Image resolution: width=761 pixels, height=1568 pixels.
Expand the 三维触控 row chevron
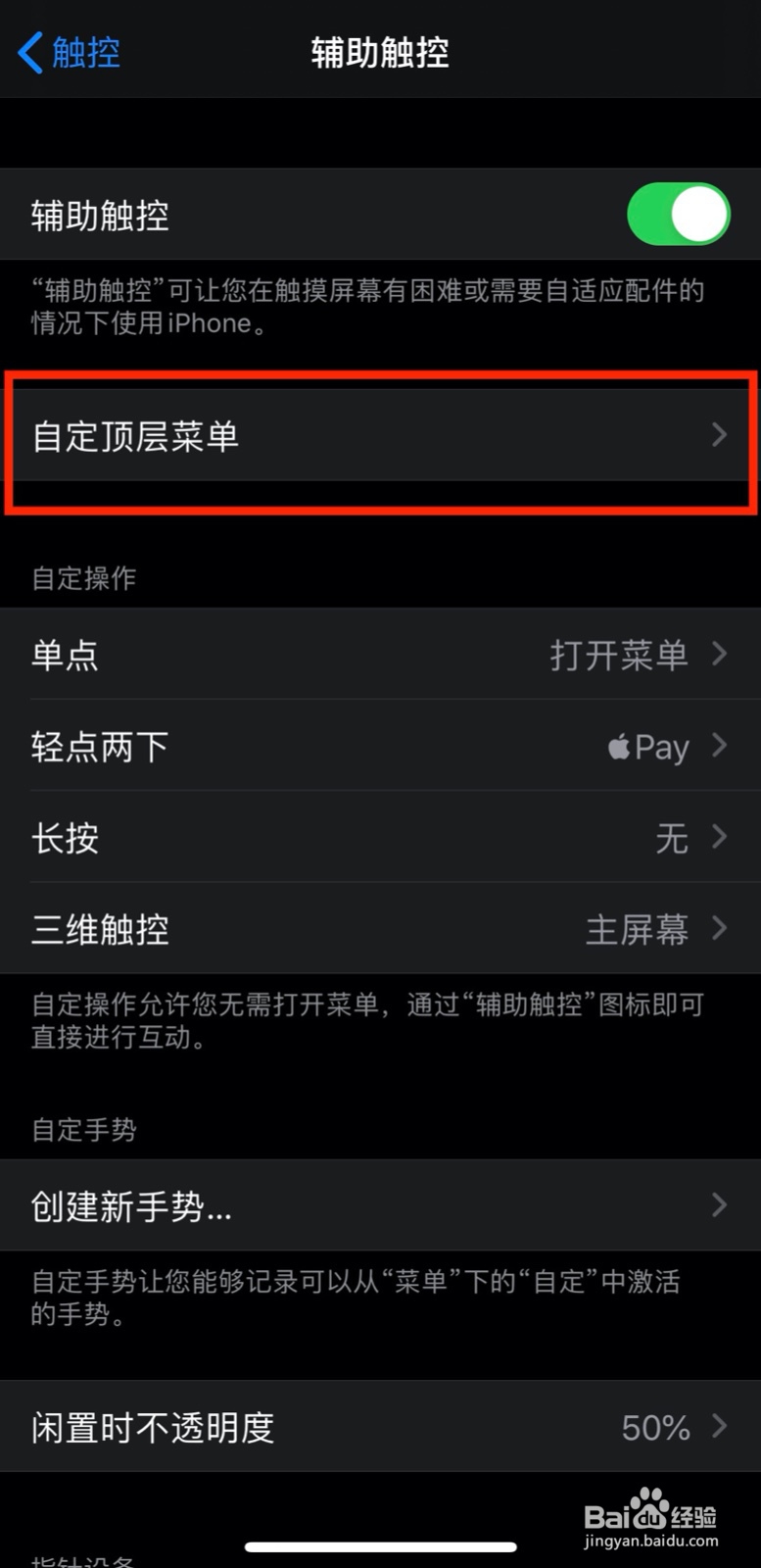tap(720, 929)
